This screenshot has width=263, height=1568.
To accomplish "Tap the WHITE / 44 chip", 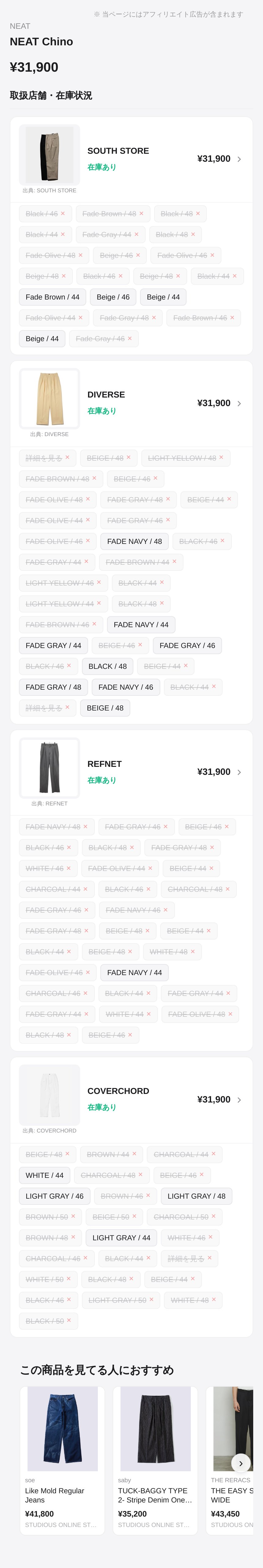I will (44, 1175).
